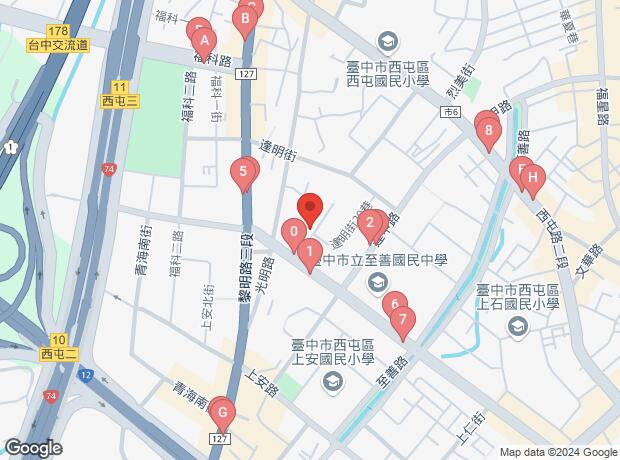Open the pin numbered 7
The image size is (620, 460).
click(403, 322)
